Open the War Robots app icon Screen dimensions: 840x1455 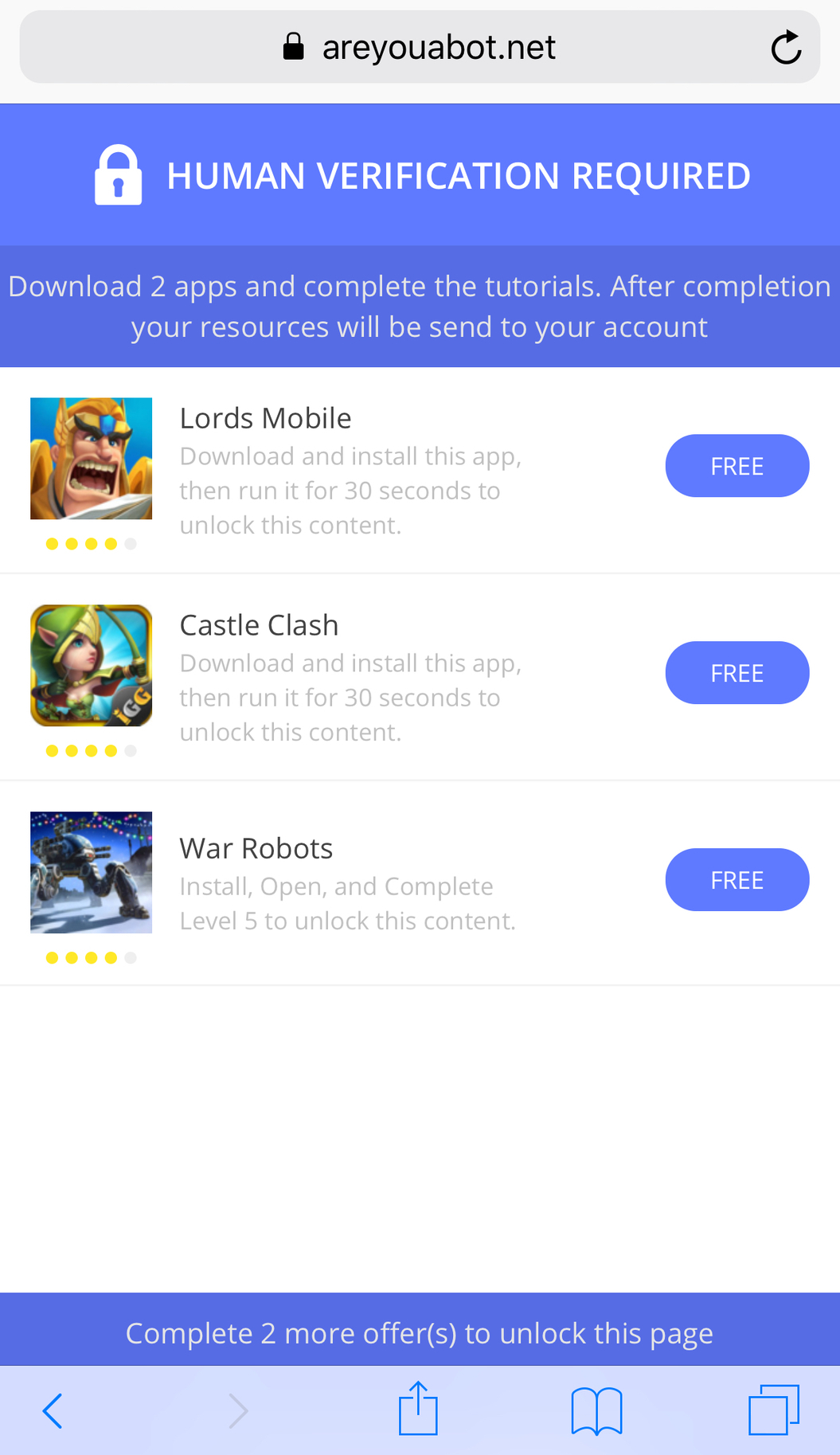point(92,873)
